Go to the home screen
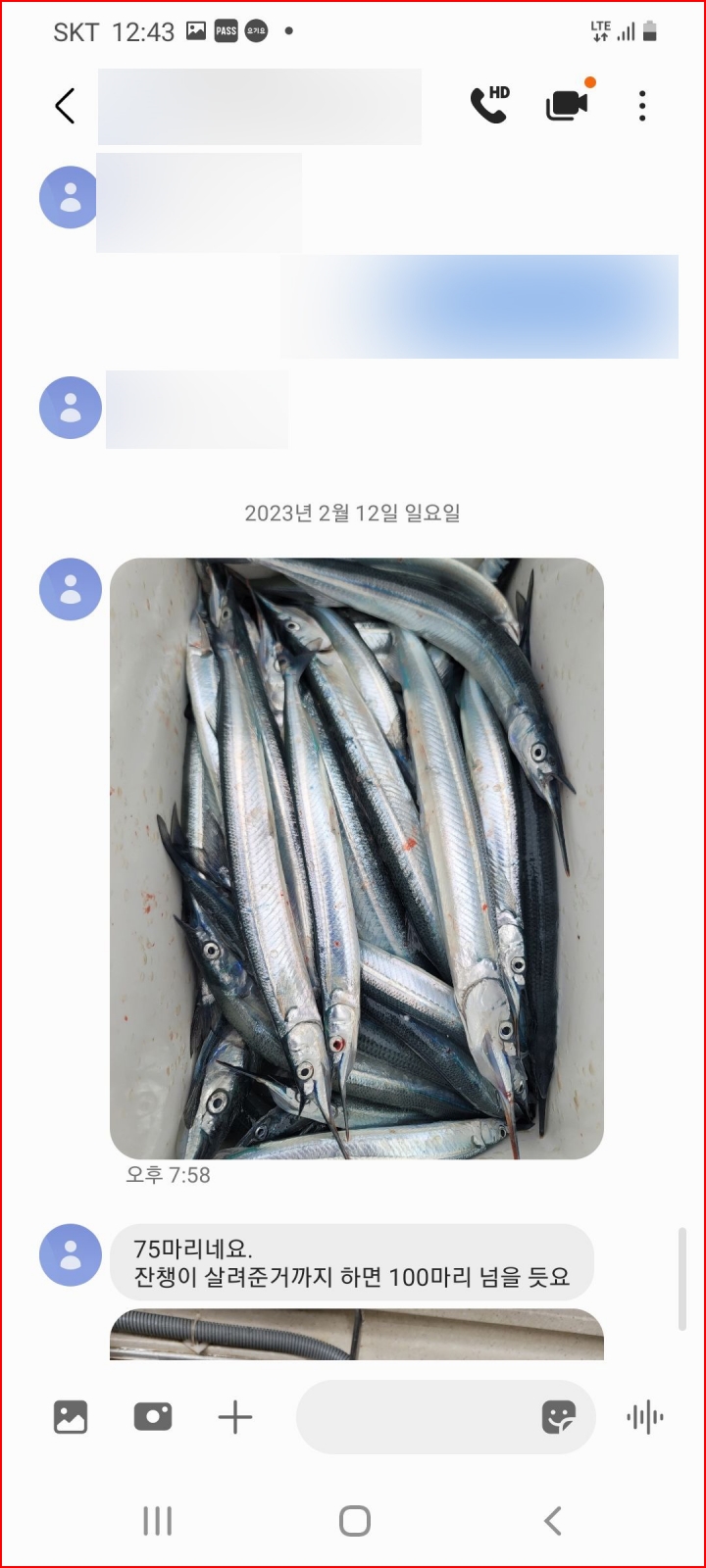Image resolution: width=706 pixels, height=1568 pixels. coord(354,1521)
